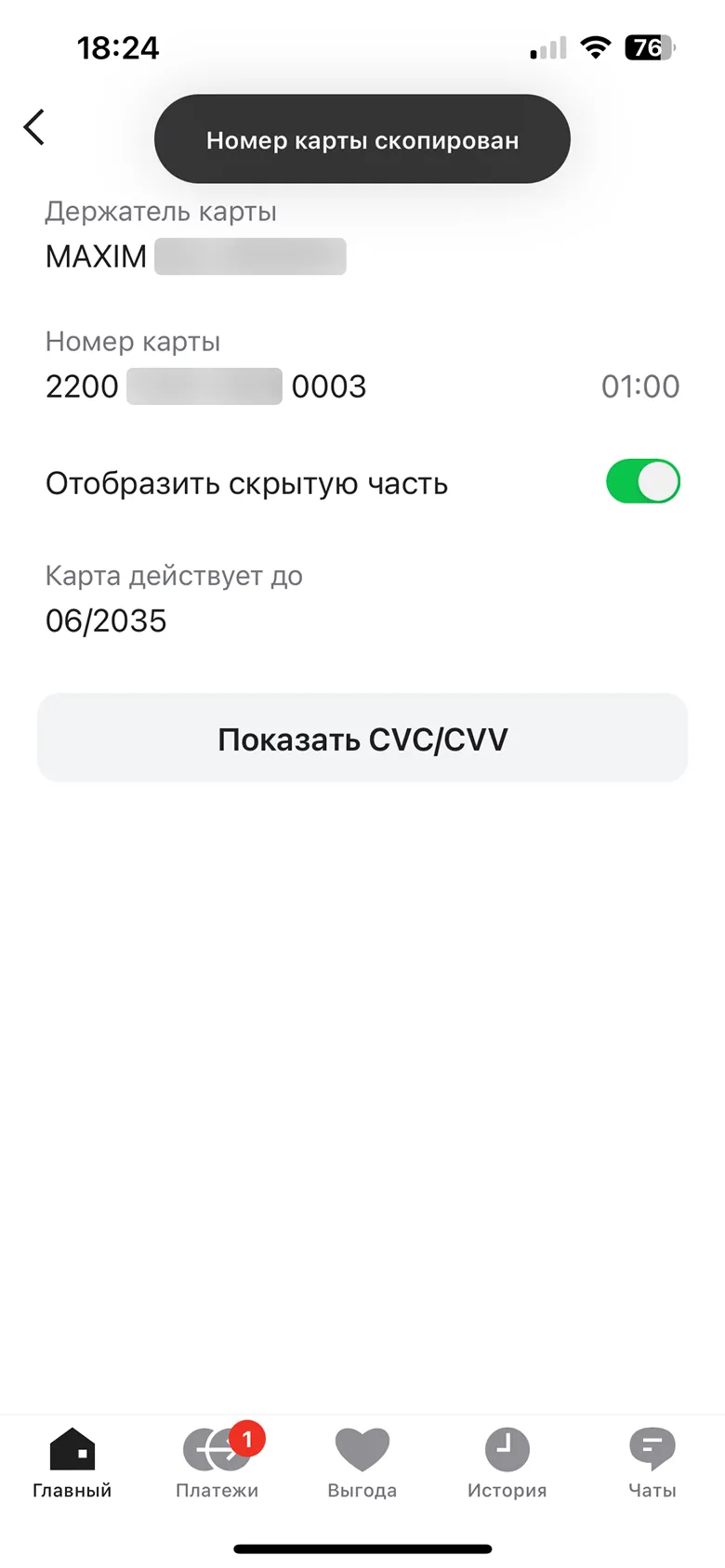Image resolution: width=725 pixels, height=1568 pixels.
Task: Tap the expiry date 06/2035
Action: tap(106, 621)
